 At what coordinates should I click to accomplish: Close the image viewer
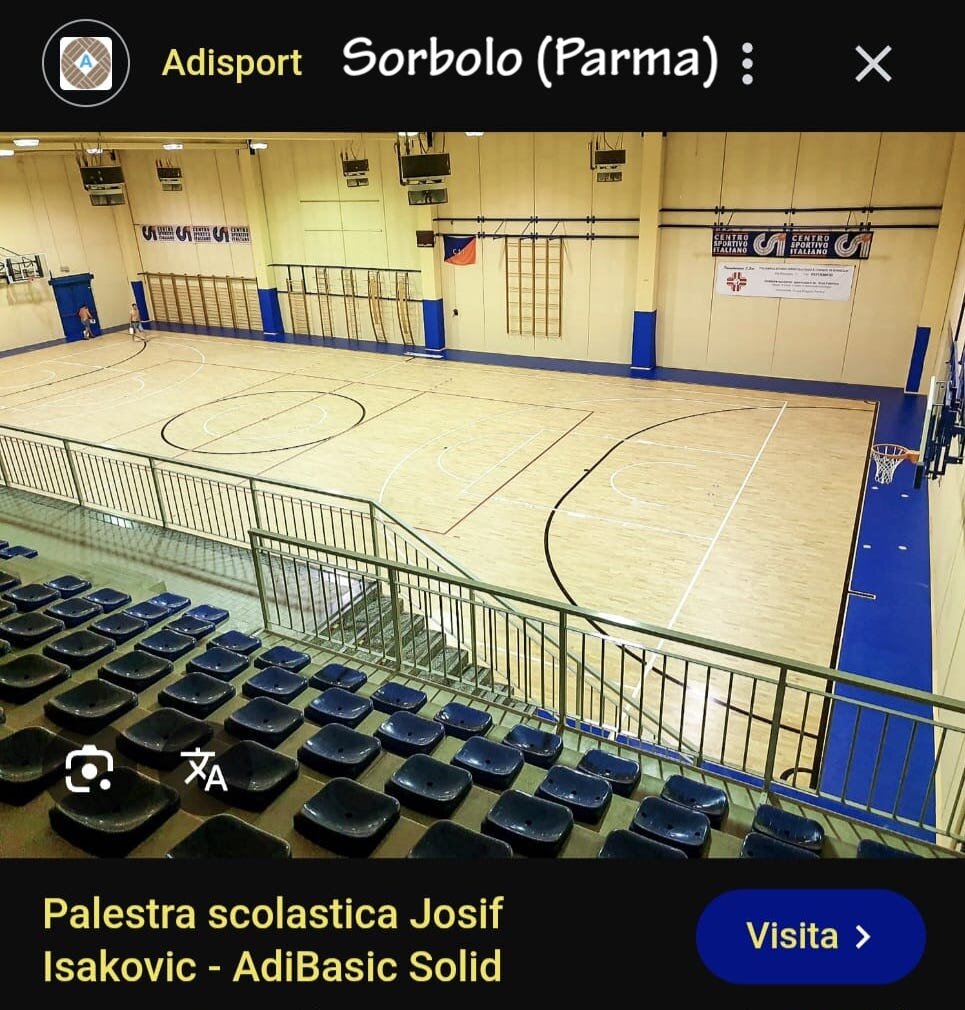pyautogui.click(x=872, y=64)
